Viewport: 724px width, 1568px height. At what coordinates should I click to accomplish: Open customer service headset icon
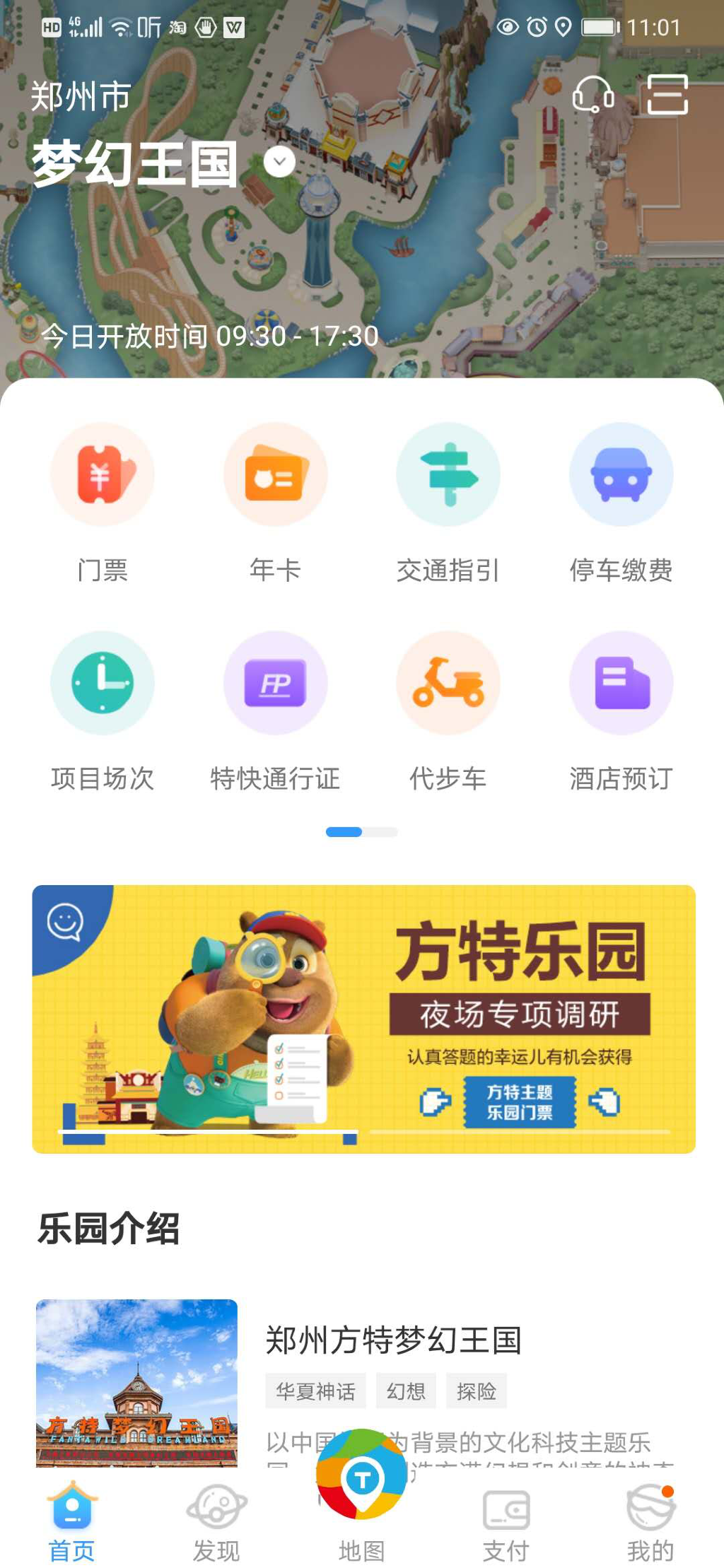pos(592,94)
